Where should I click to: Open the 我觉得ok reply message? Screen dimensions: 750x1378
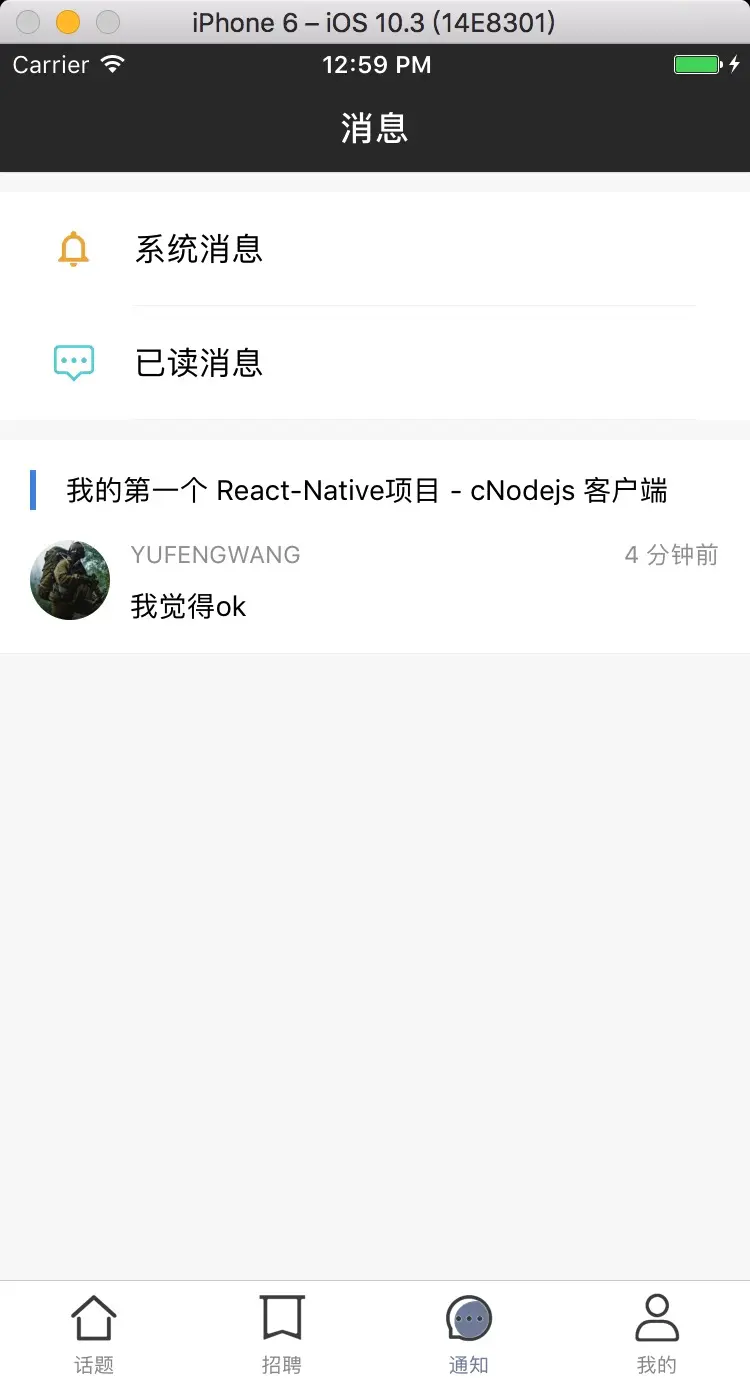[188, 607]
